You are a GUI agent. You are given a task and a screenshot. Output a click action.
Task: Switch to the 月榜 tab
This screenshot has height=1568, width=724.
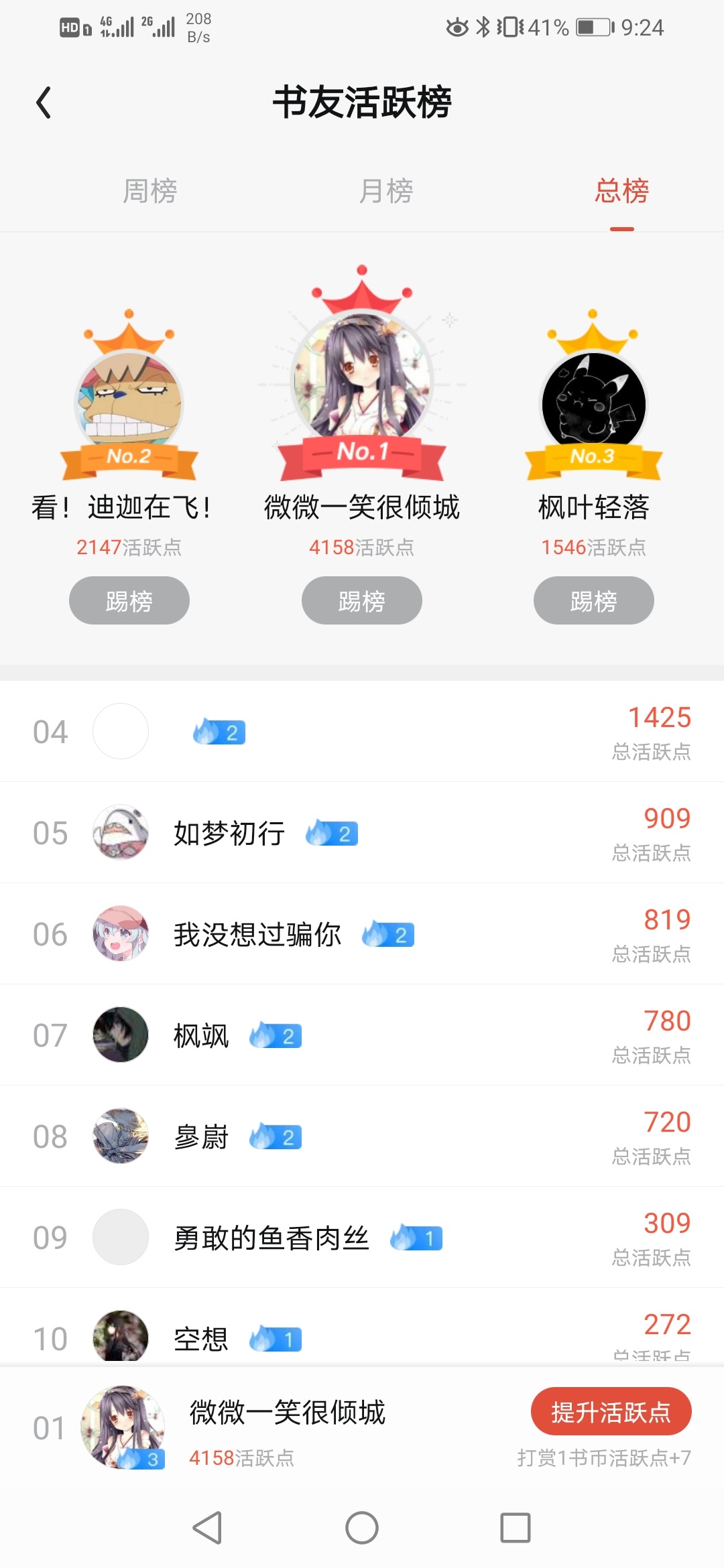pyautogui.click(x=386, y=192)
